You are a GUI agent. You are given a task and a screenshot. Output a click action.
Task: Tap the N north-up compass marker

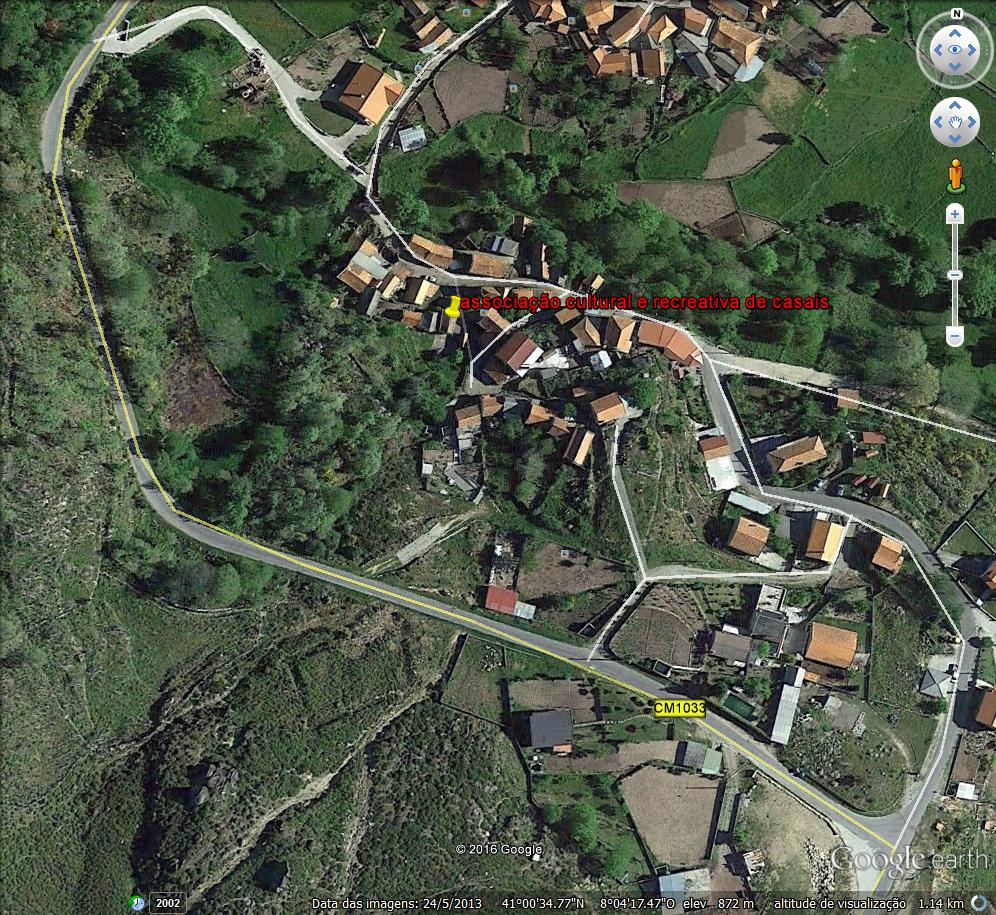point(956,14)
